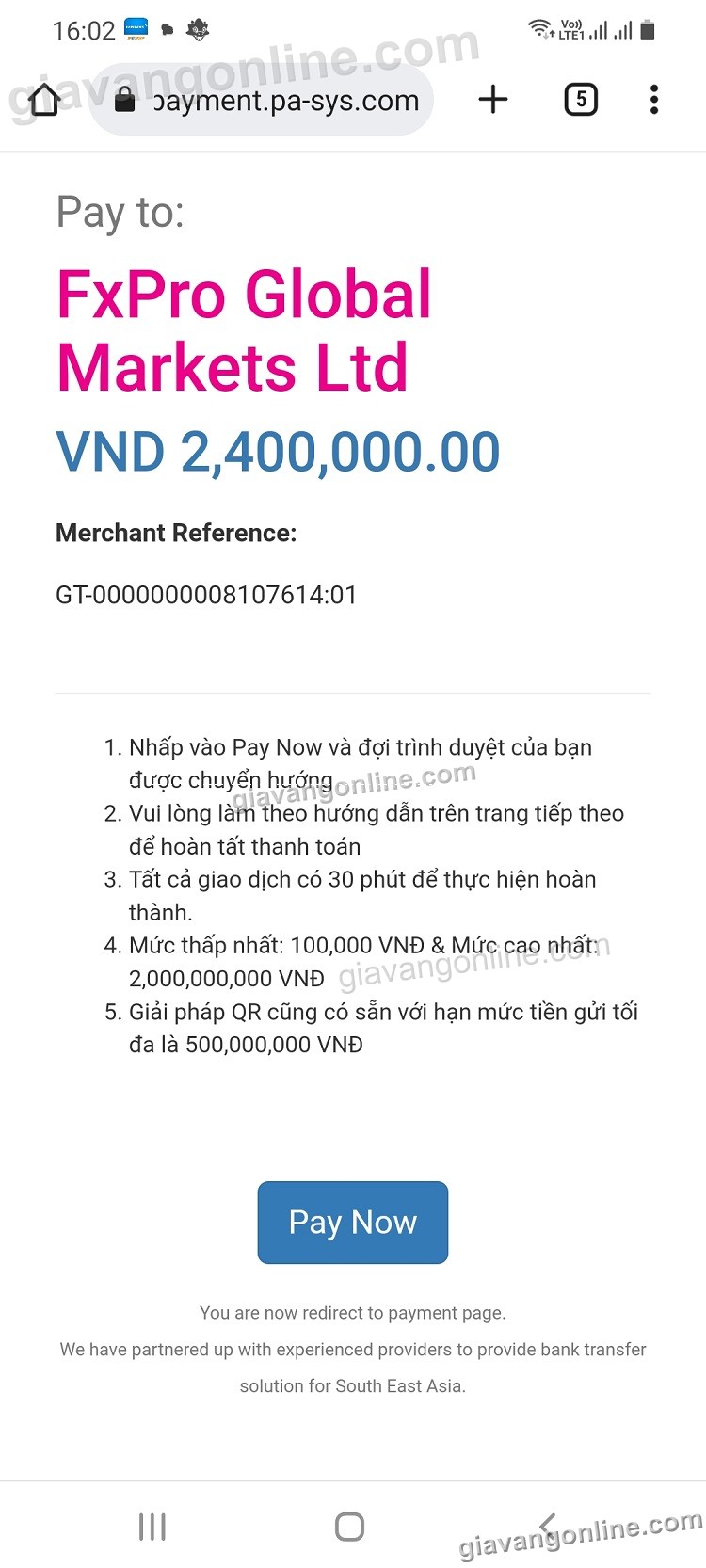
Task: Open a new browser tab
Action: (x=492, y=100)
